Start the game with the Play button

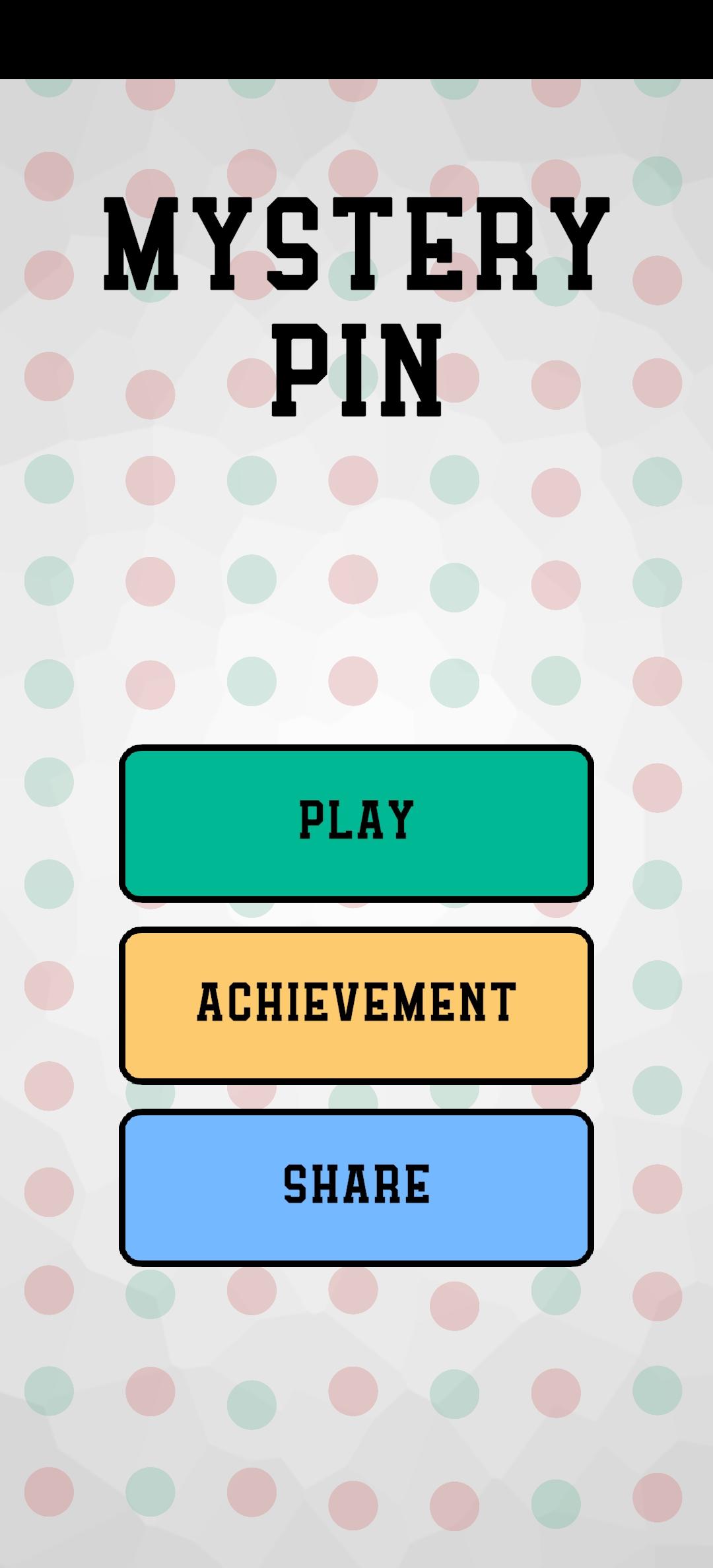356,822
